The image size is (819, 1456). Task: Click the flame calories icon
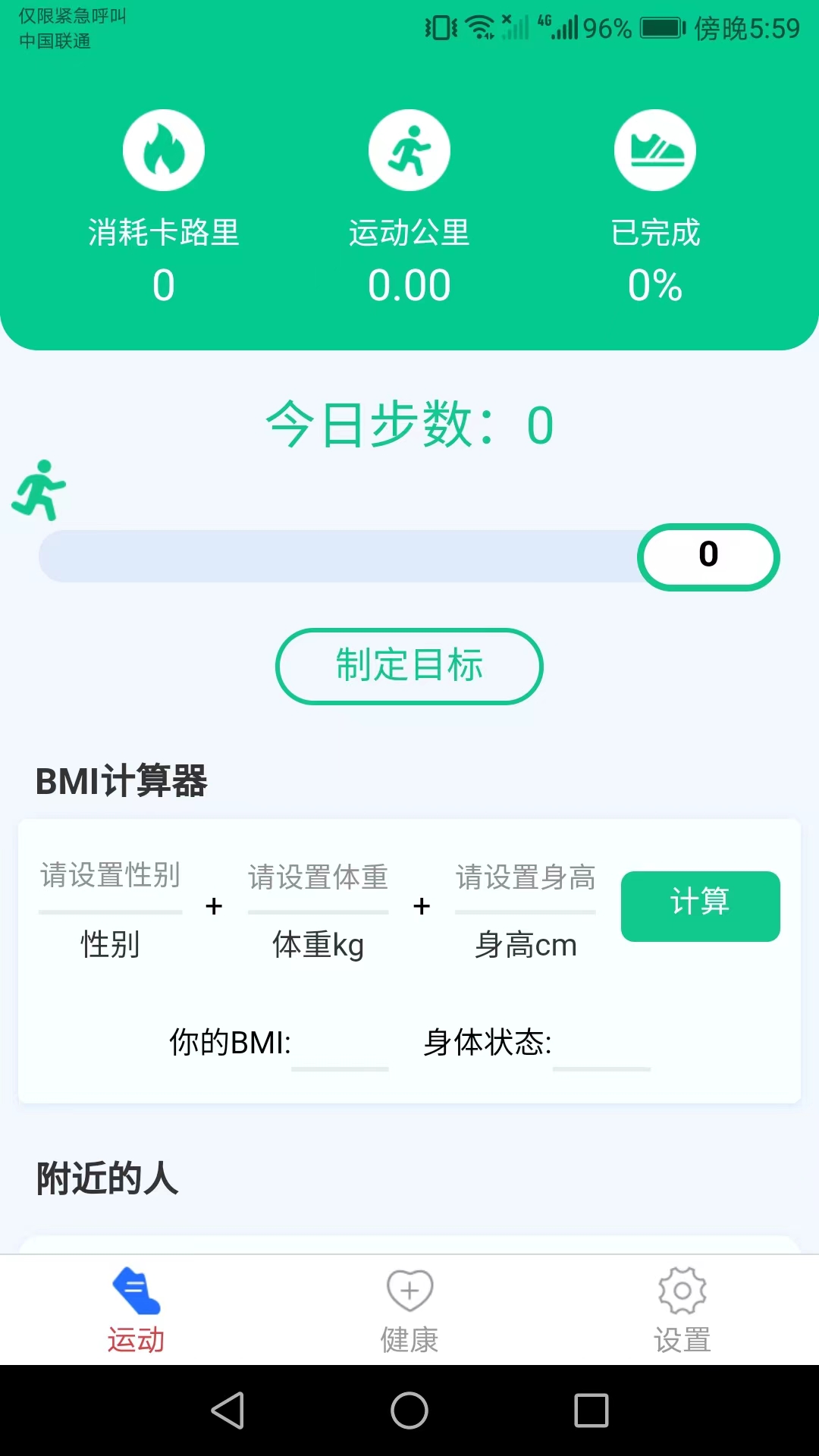(x=164, y=149)
